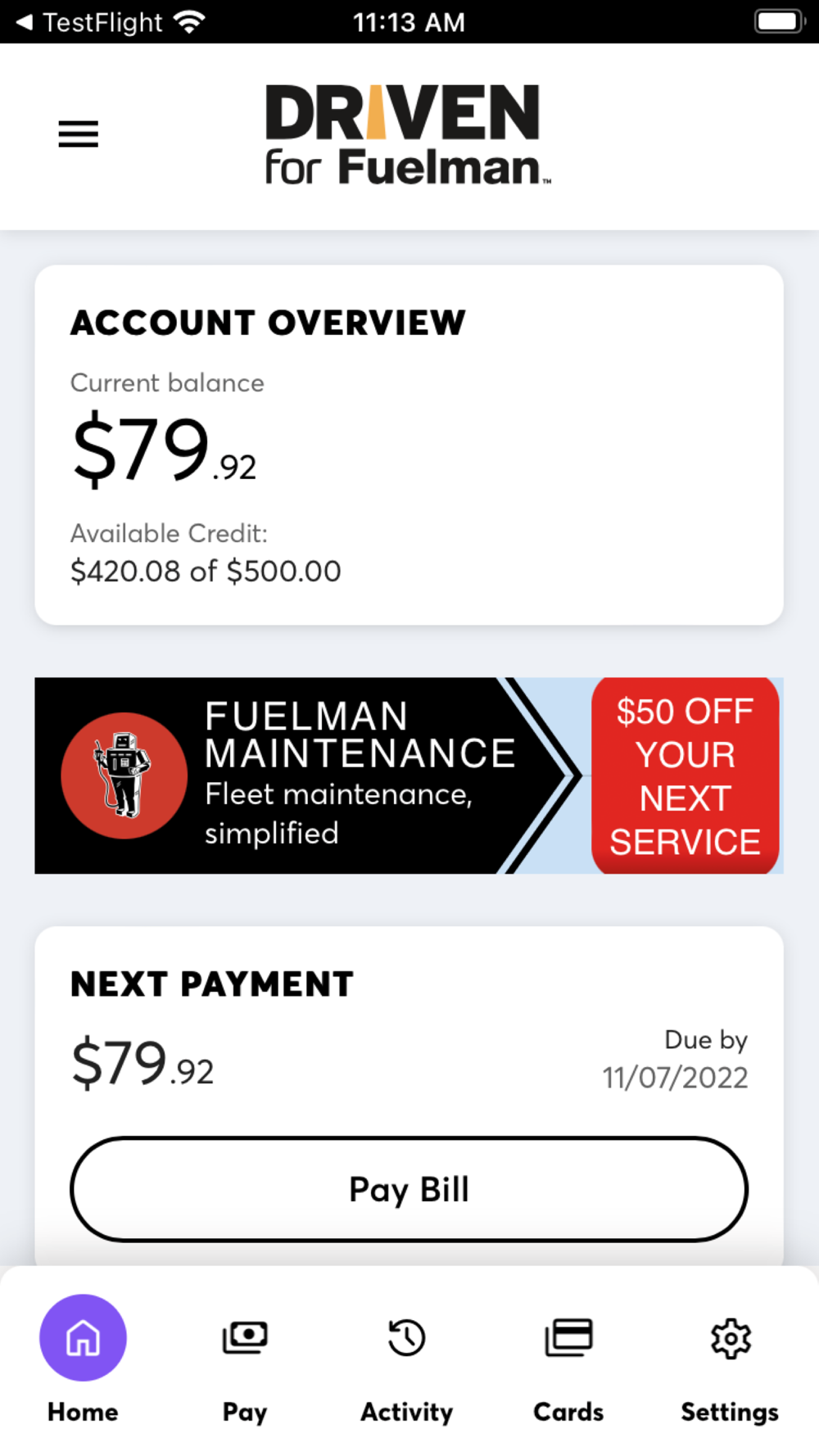Switch to the Pay tab
This screenshot has height=1456, width=819.
click(245, 1361)
